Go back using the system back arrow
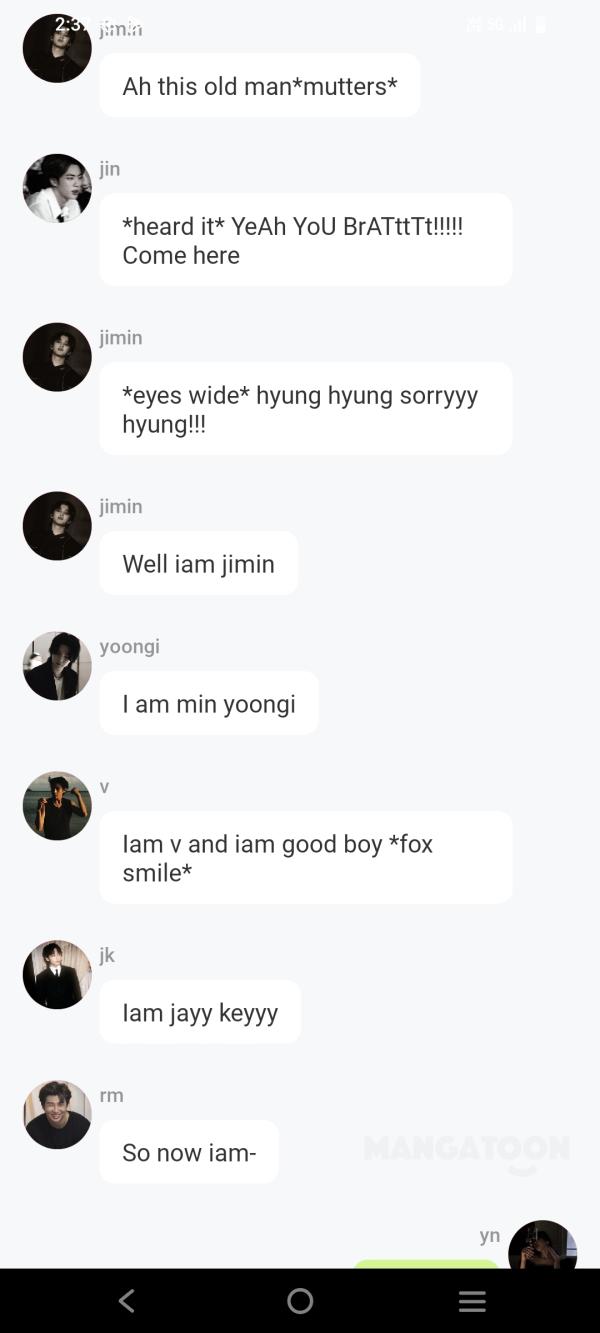The width and height of the screenshot is (600, 1333). pyautogui.click(x=127, y=1300)
